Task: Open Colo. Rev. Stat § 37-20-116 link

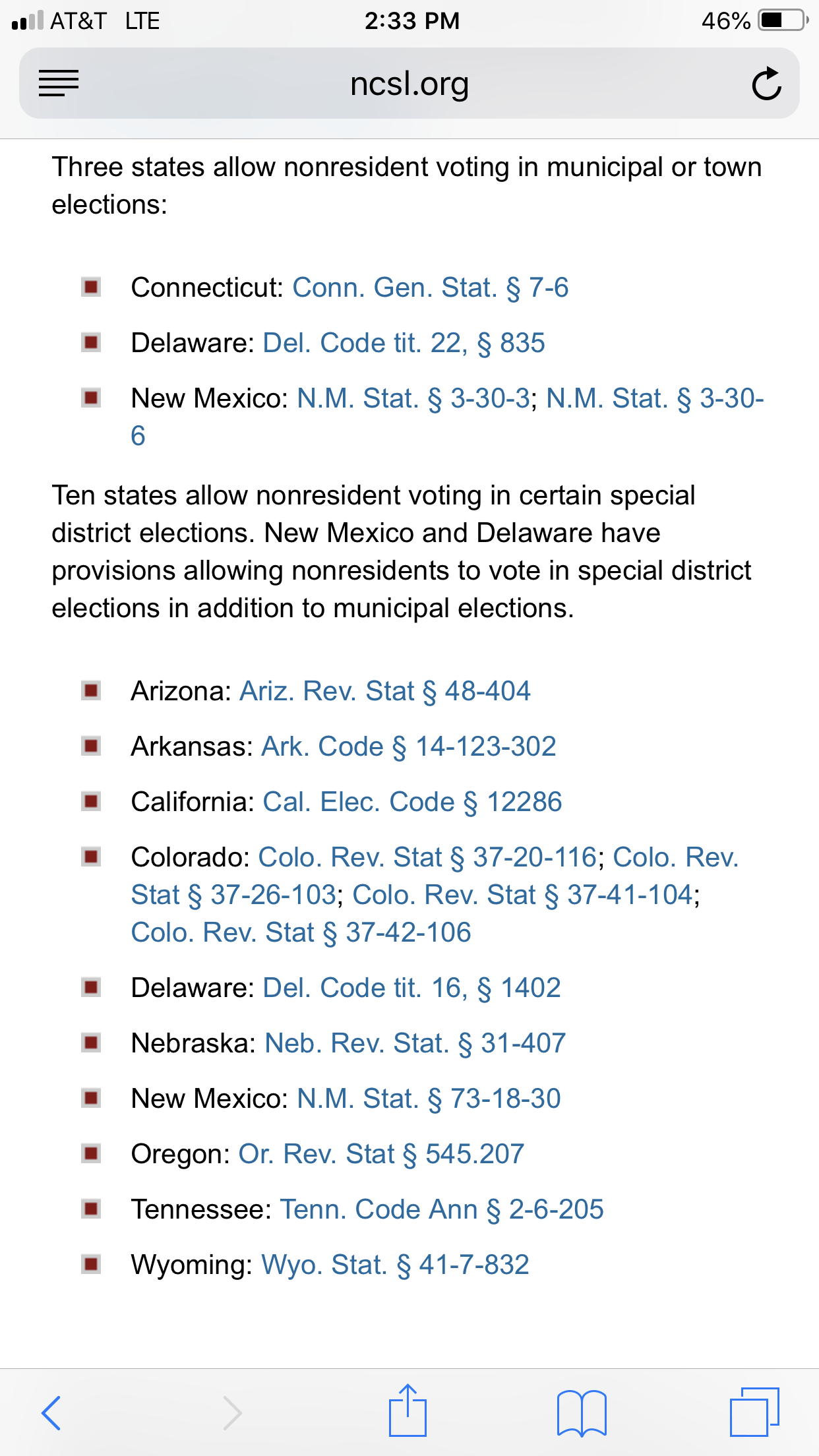Action: coord(427,857)
